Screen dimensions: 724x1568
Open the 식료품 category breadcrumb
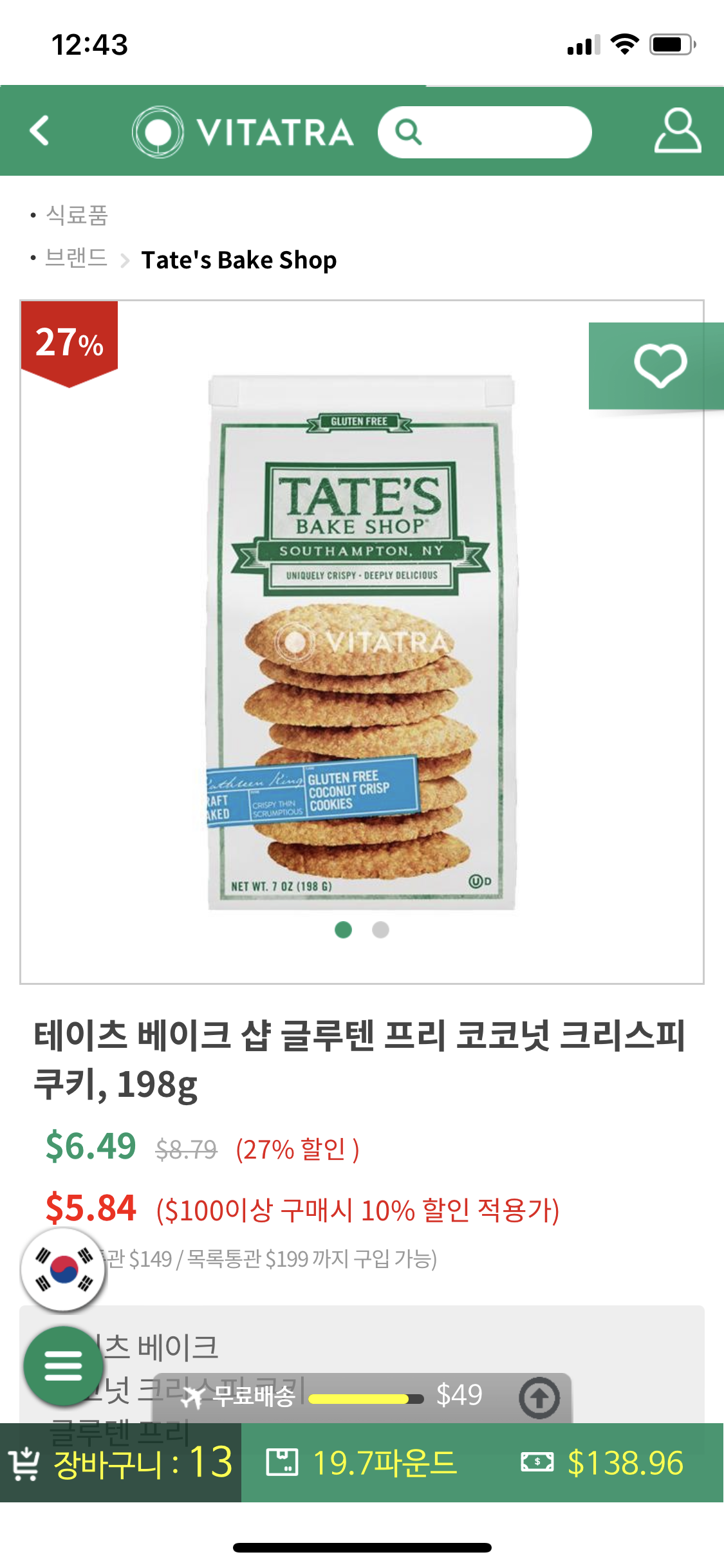pos(77,215)
